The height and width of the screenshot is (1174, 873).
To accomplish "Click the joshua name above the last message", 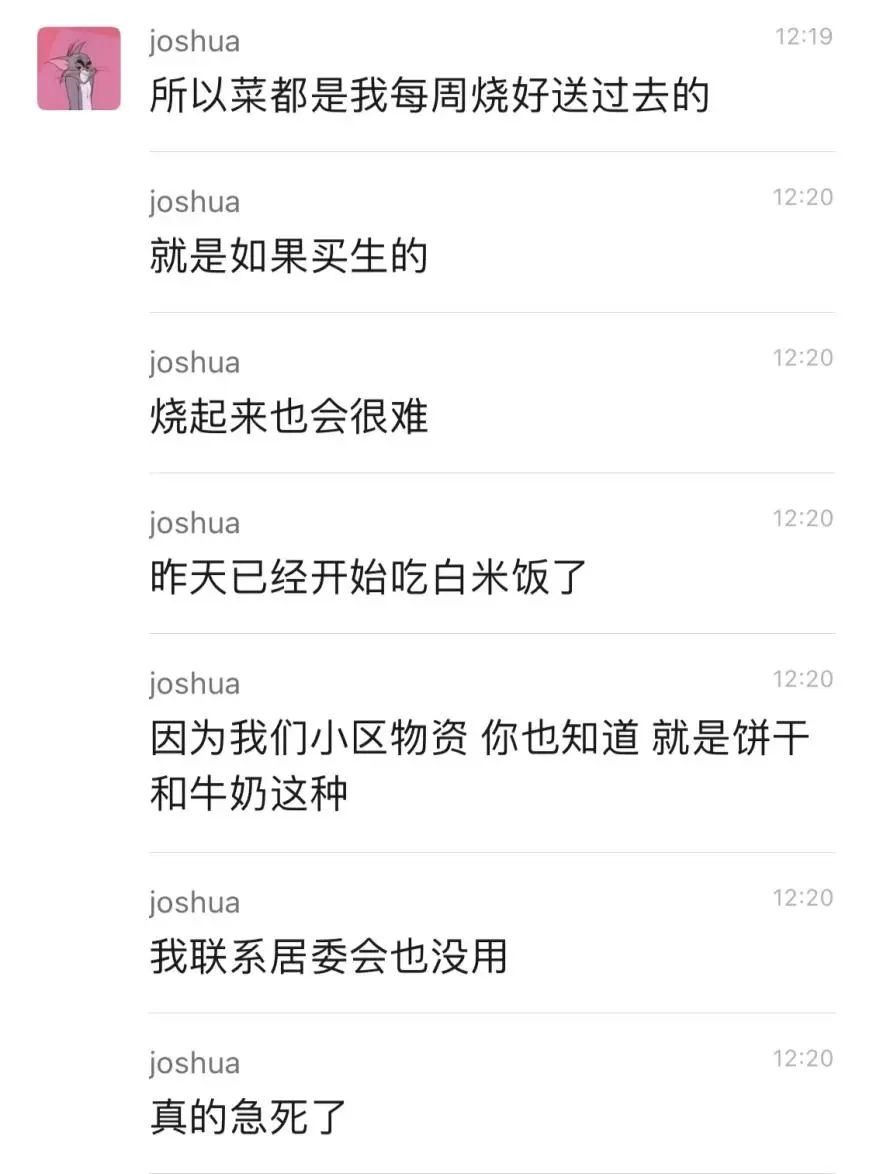I will 194,1063.
